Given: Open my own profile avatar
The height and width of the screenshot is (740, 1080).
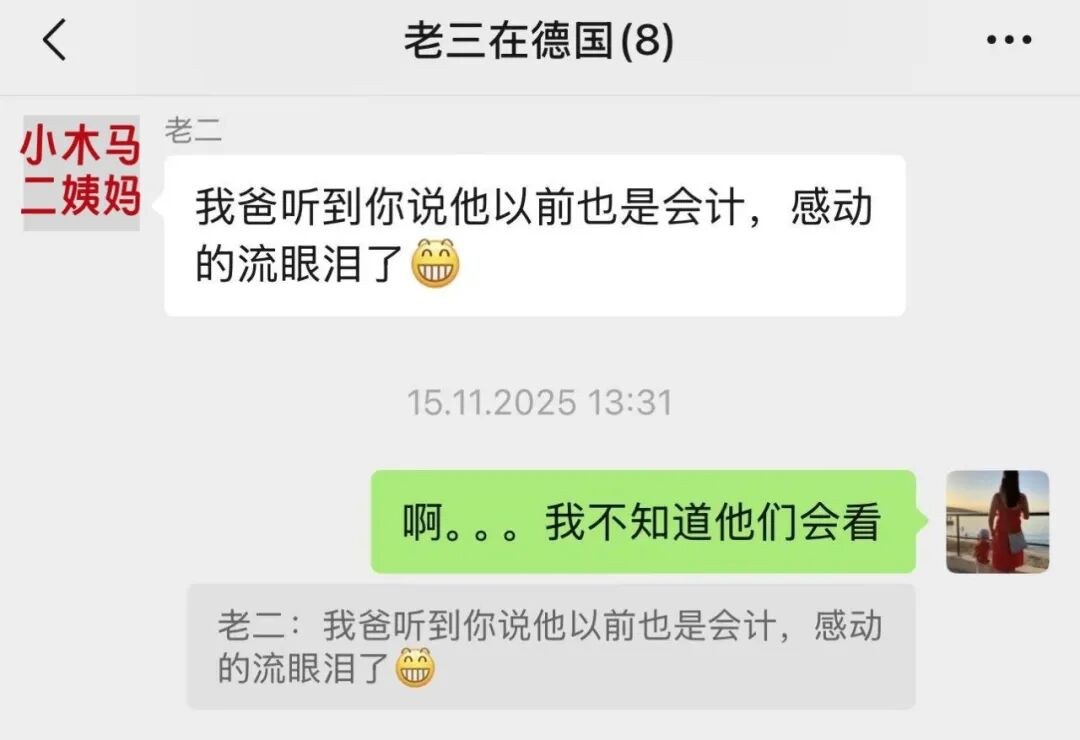Looking at the screenshot, I should coord(997,521).
